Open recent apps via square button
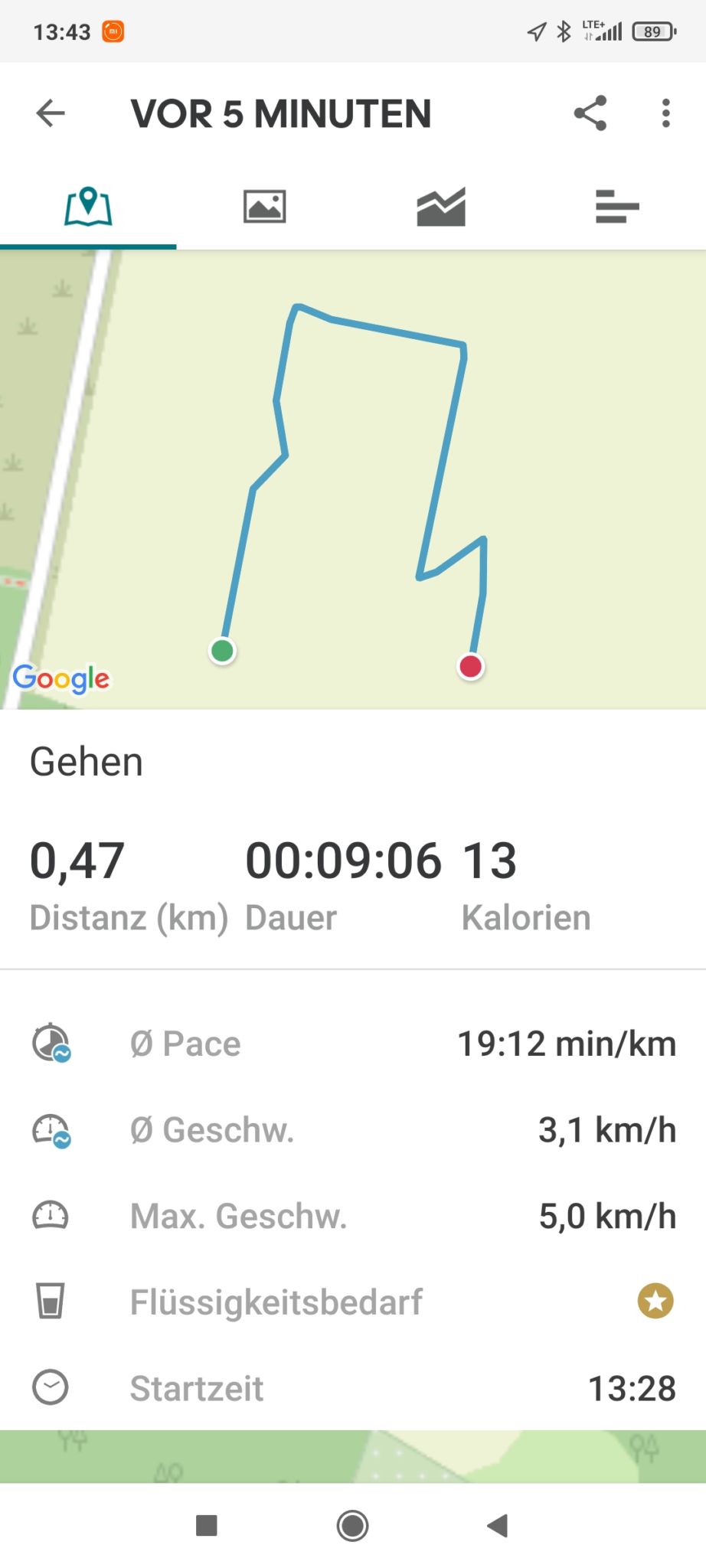 coord(207,1526)
